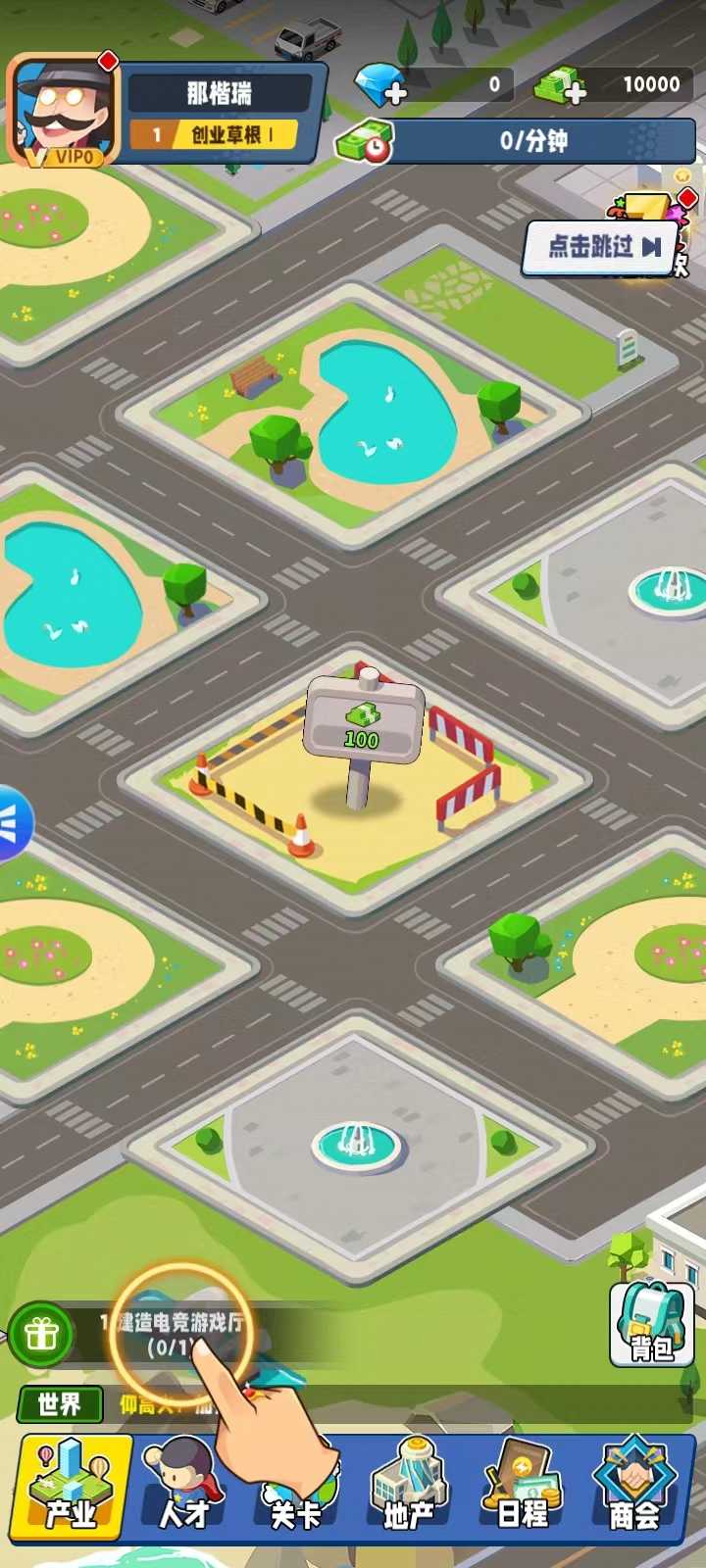Open the player avatar profile

[x=62, y=111]
